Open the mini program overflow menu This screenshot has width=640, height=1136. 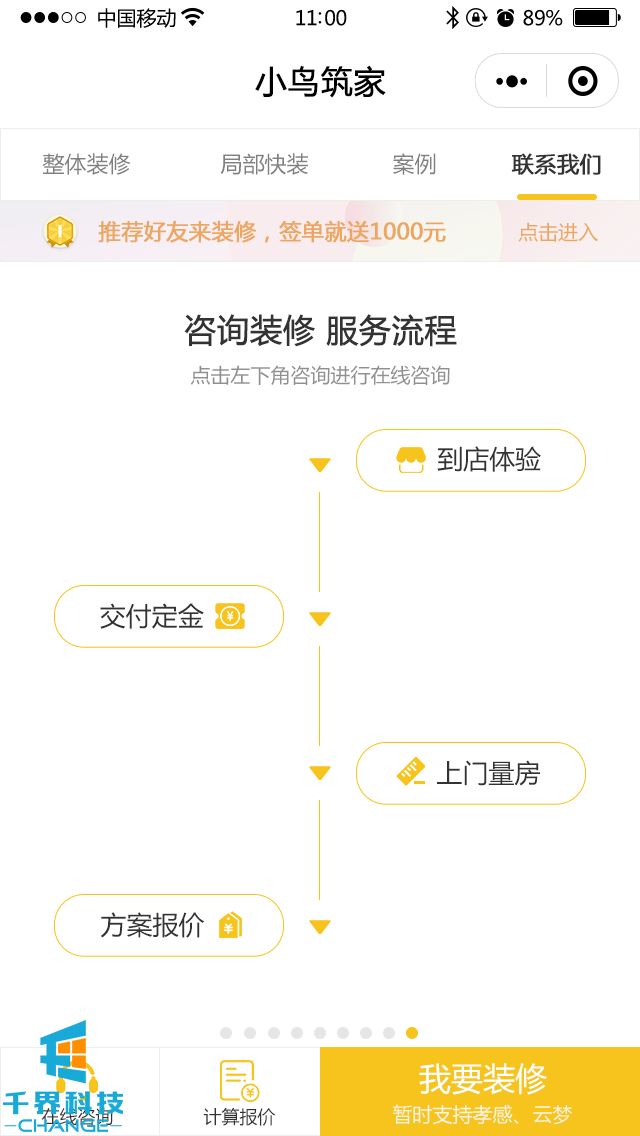coord(511,81)
